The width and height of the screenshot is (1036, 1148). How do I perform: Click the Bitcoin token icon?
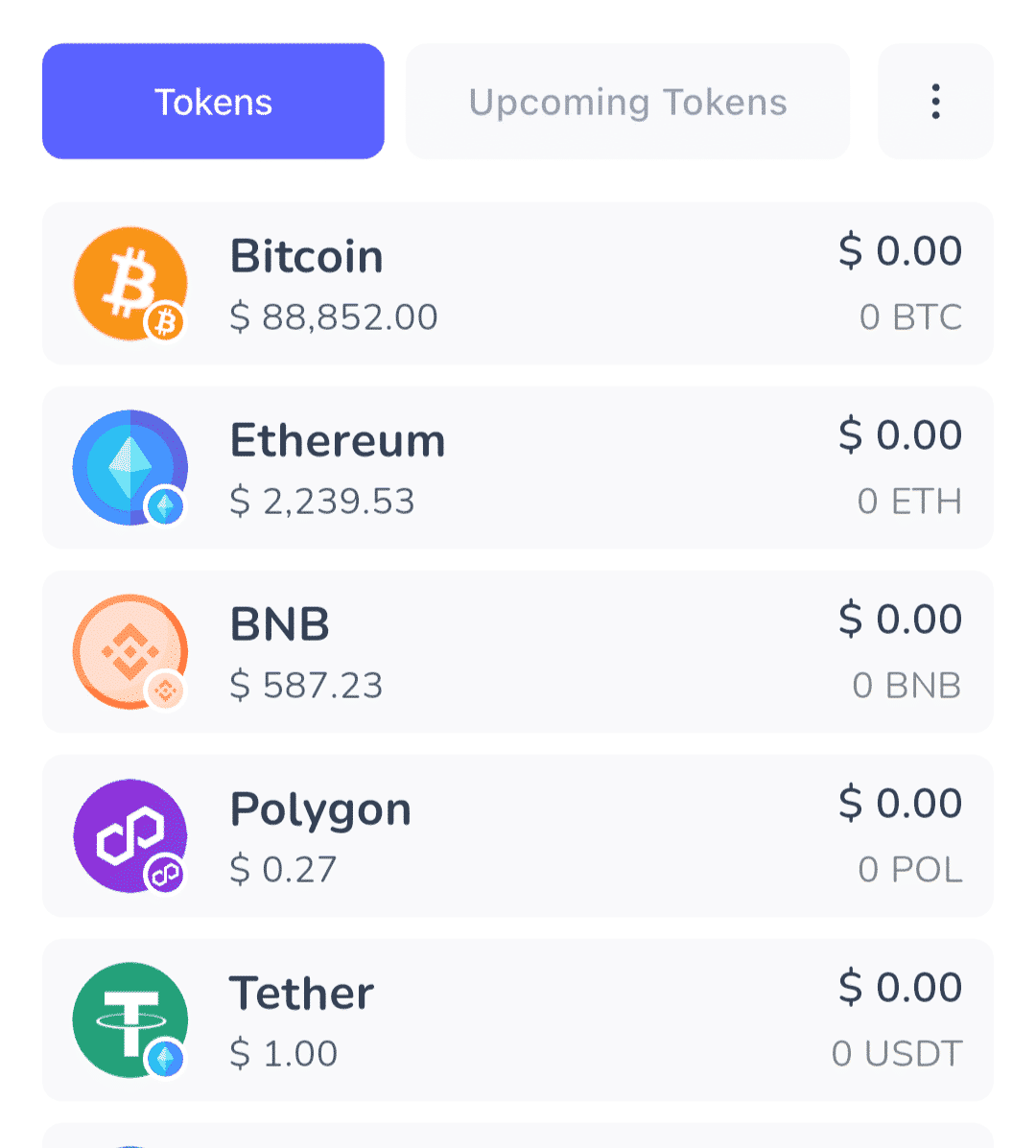(129, 281)
